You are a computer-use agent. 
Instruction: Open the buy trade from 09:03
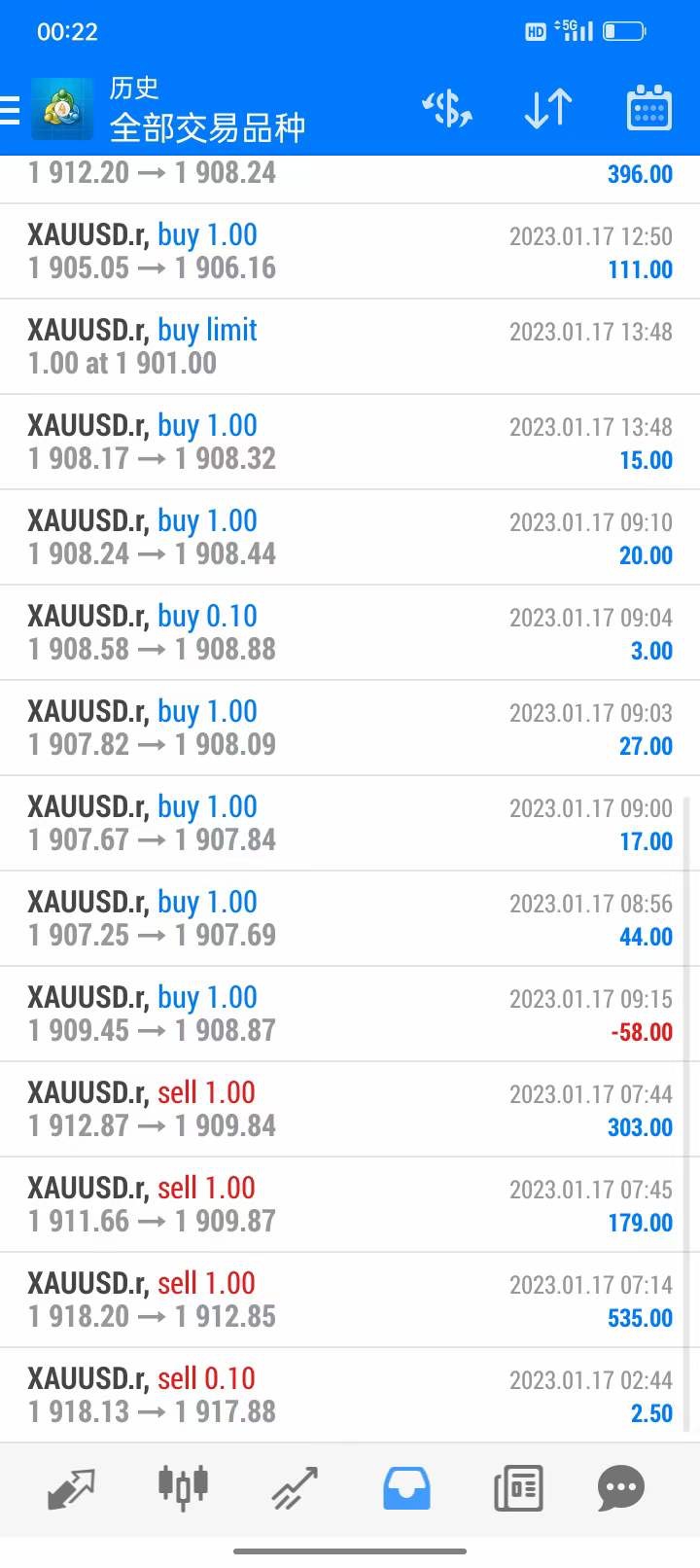click(x=350, y=728)
